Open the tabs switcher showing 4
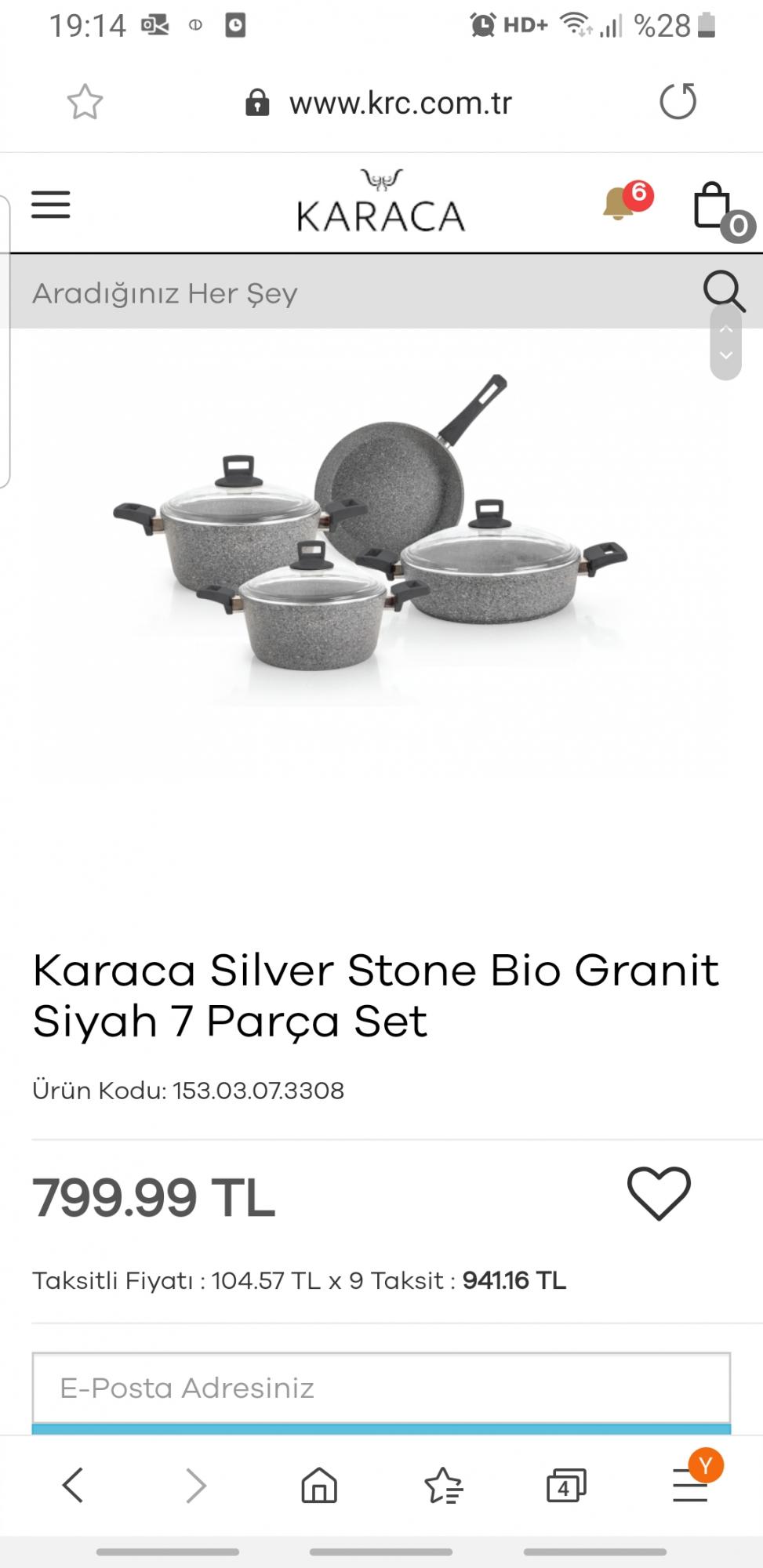Image resolution: width=763 pixels, height=1568 pixels. (565, 1486)
